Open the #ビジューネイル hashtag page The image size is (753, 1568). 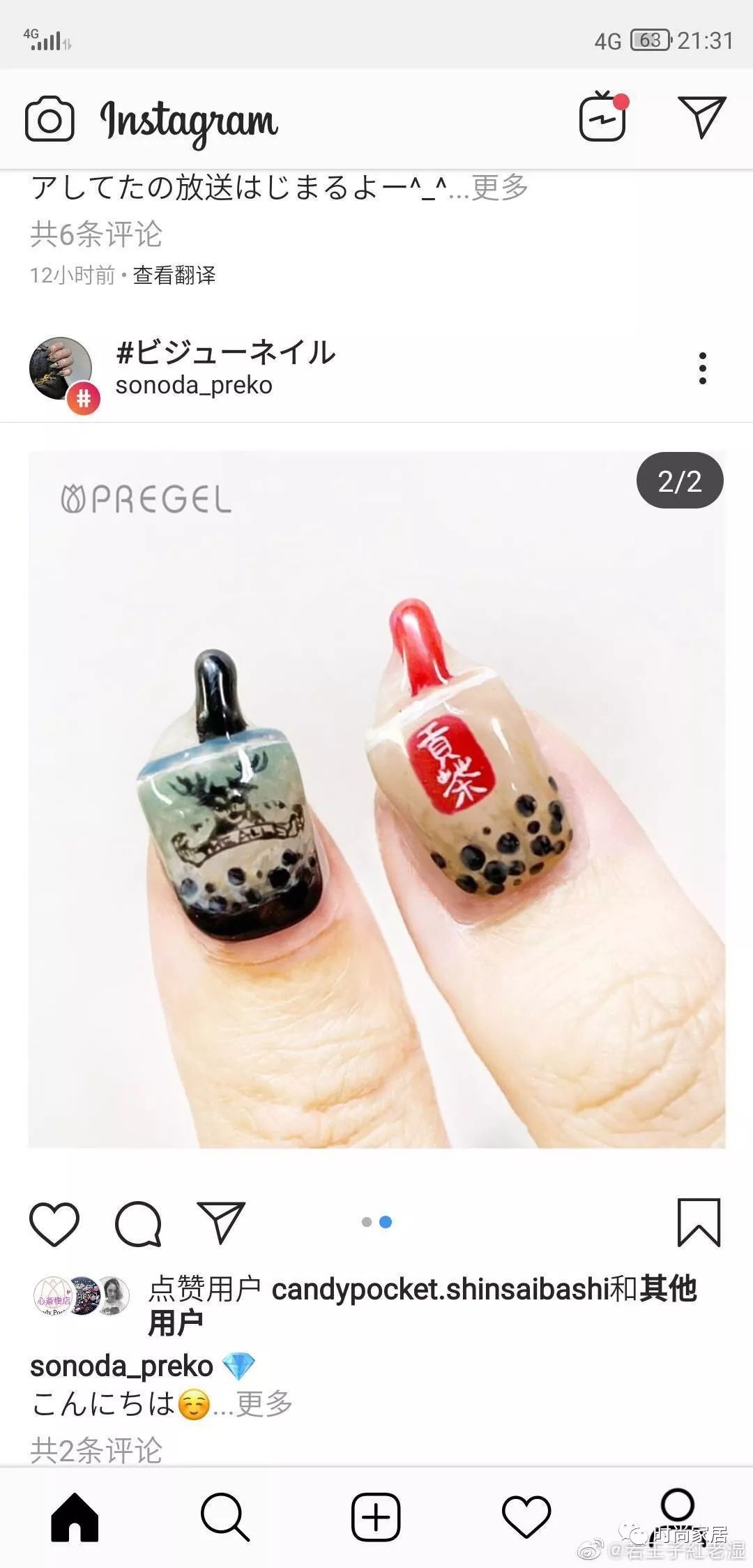(225, 352)
